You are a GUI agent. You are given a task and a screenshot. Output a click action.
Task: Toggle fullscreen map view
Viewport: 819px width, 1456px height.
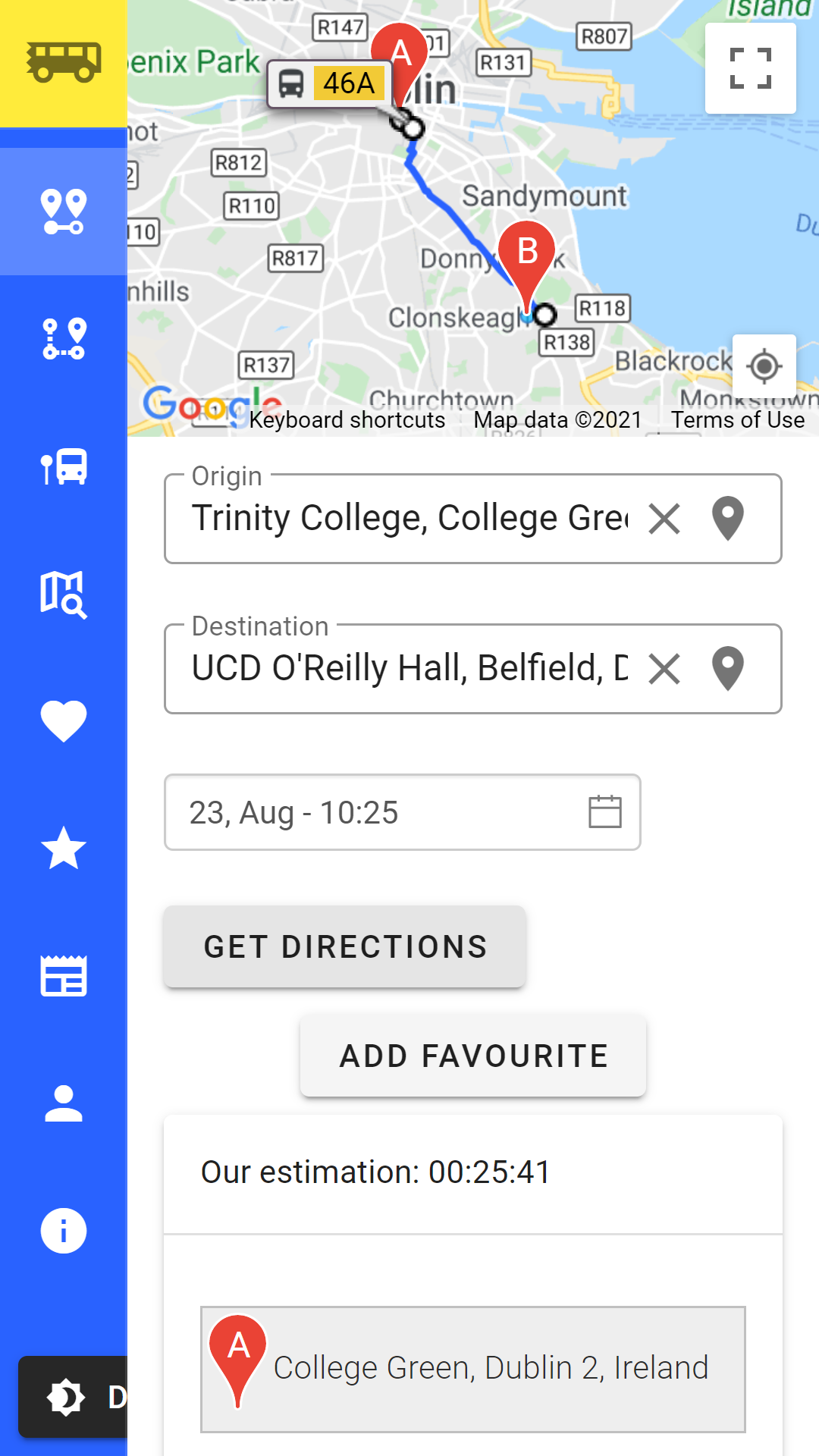[750, 68]
